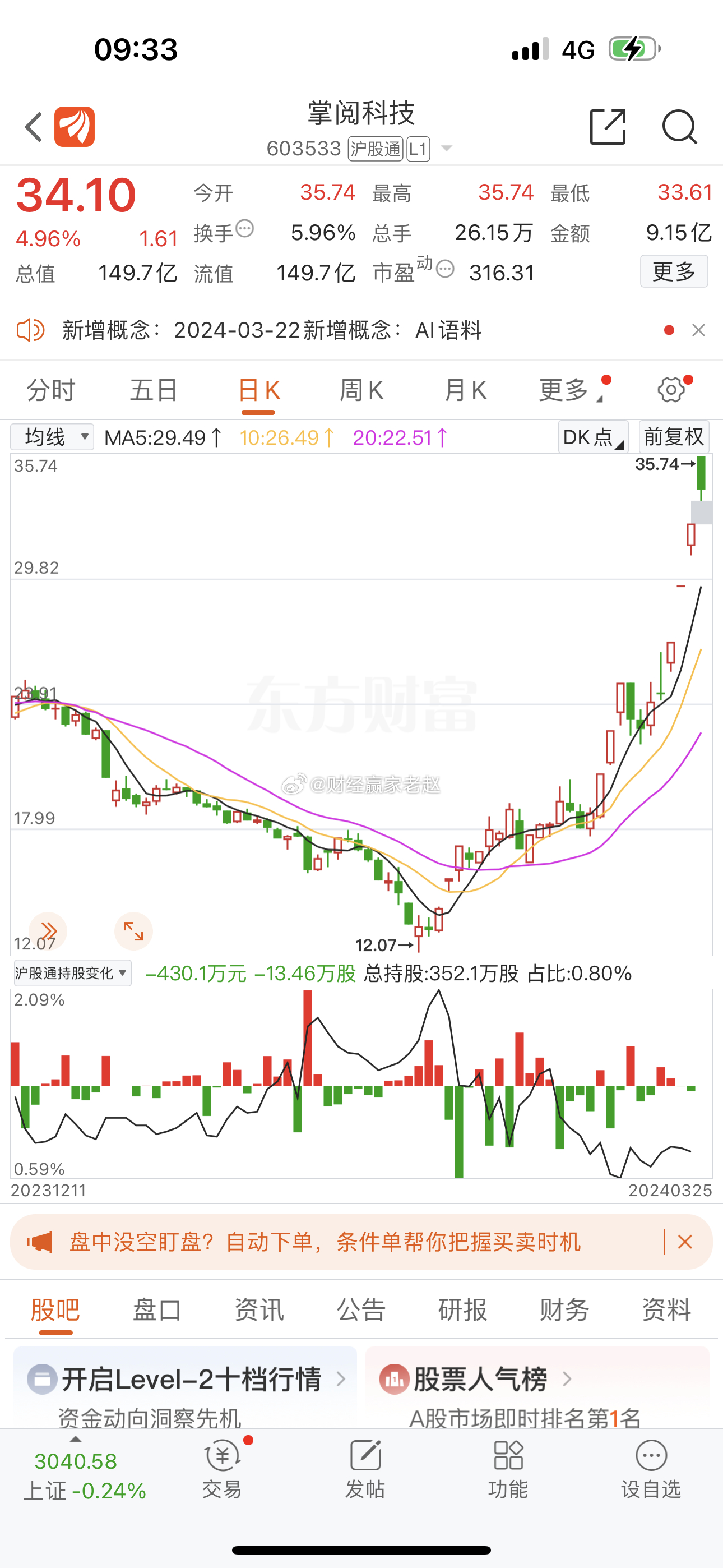
Task: Go back using the top-left arrow
Action: (34, 127)
